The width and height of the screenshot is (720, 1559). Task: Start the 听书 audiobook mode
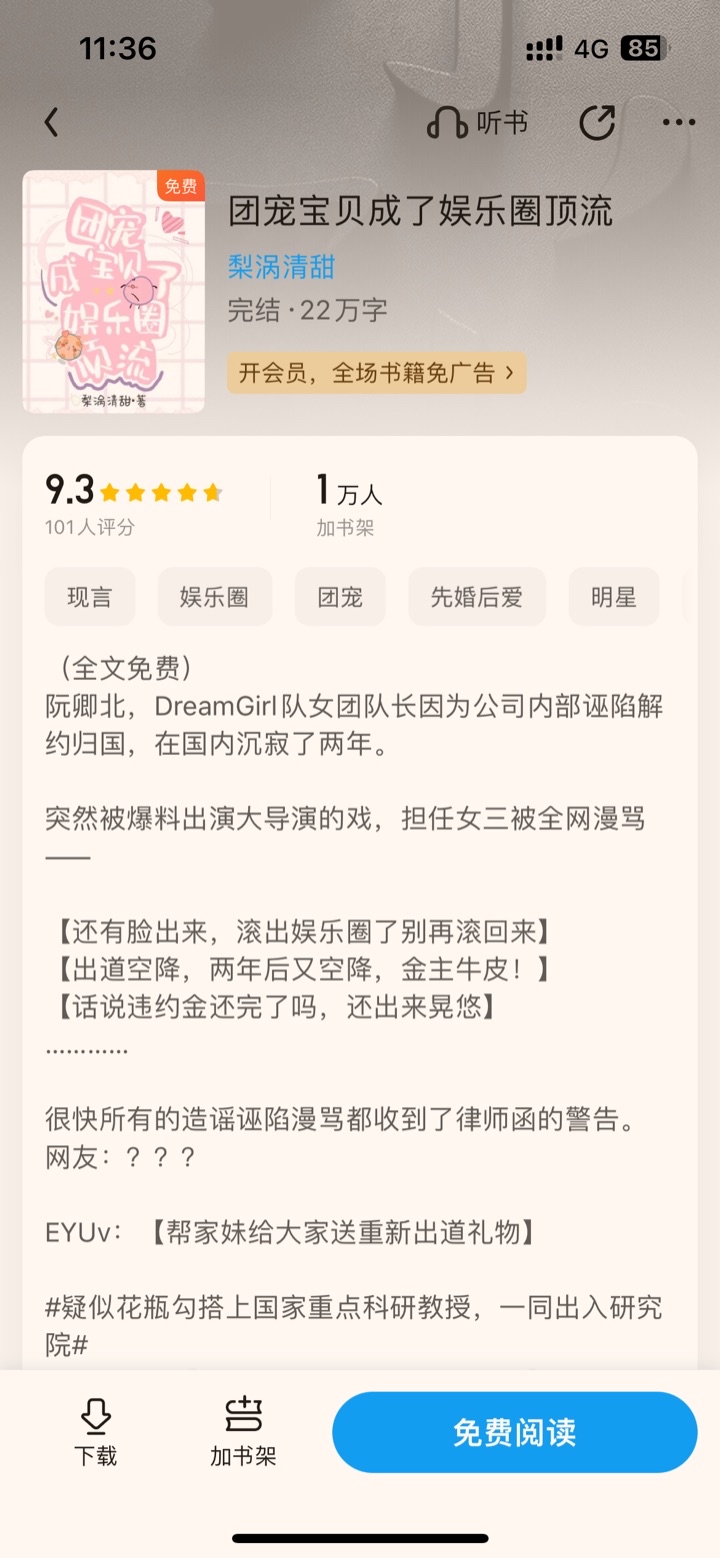478,123
